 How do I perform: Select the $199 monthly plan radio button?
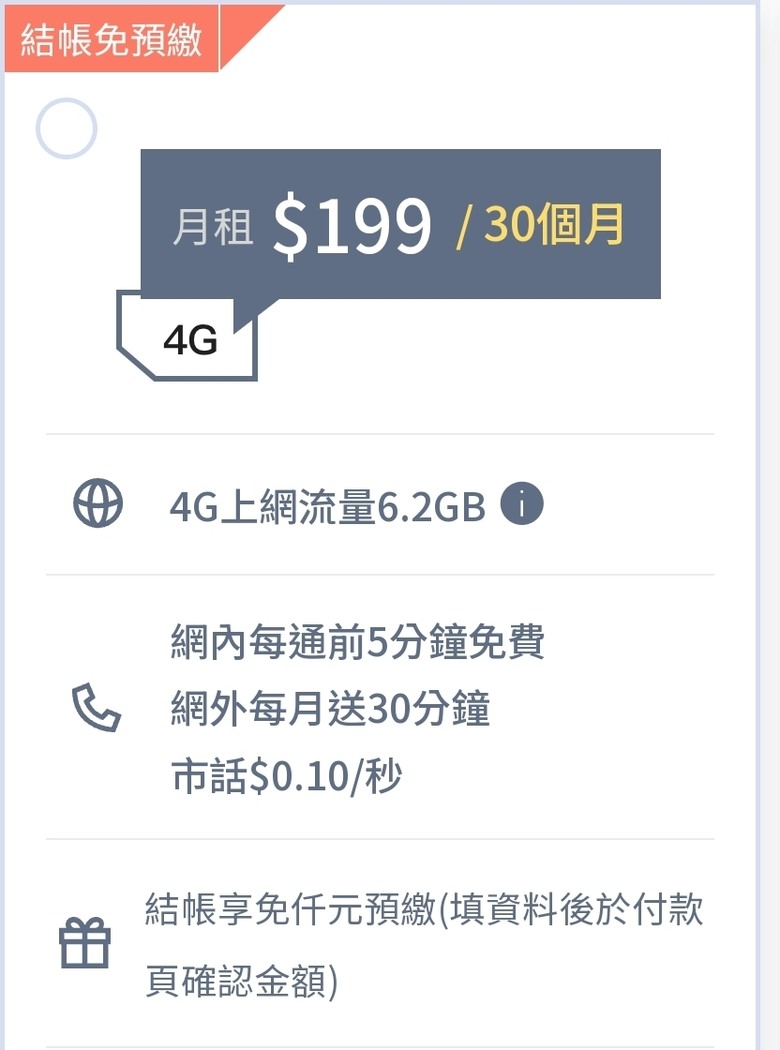click(x=66, y=129)
